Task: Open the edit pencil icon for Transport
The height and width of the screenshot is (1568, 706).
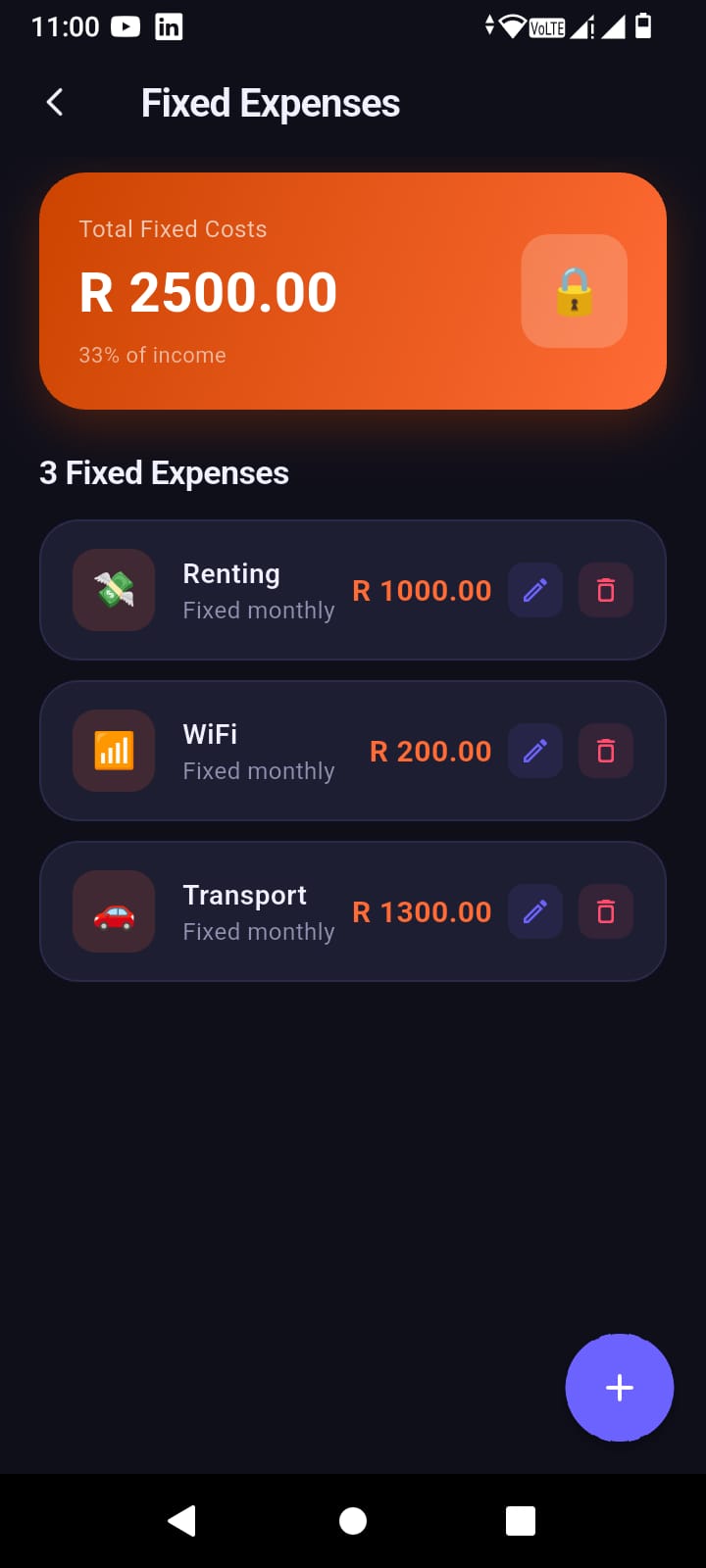Action: coord(534,911)
